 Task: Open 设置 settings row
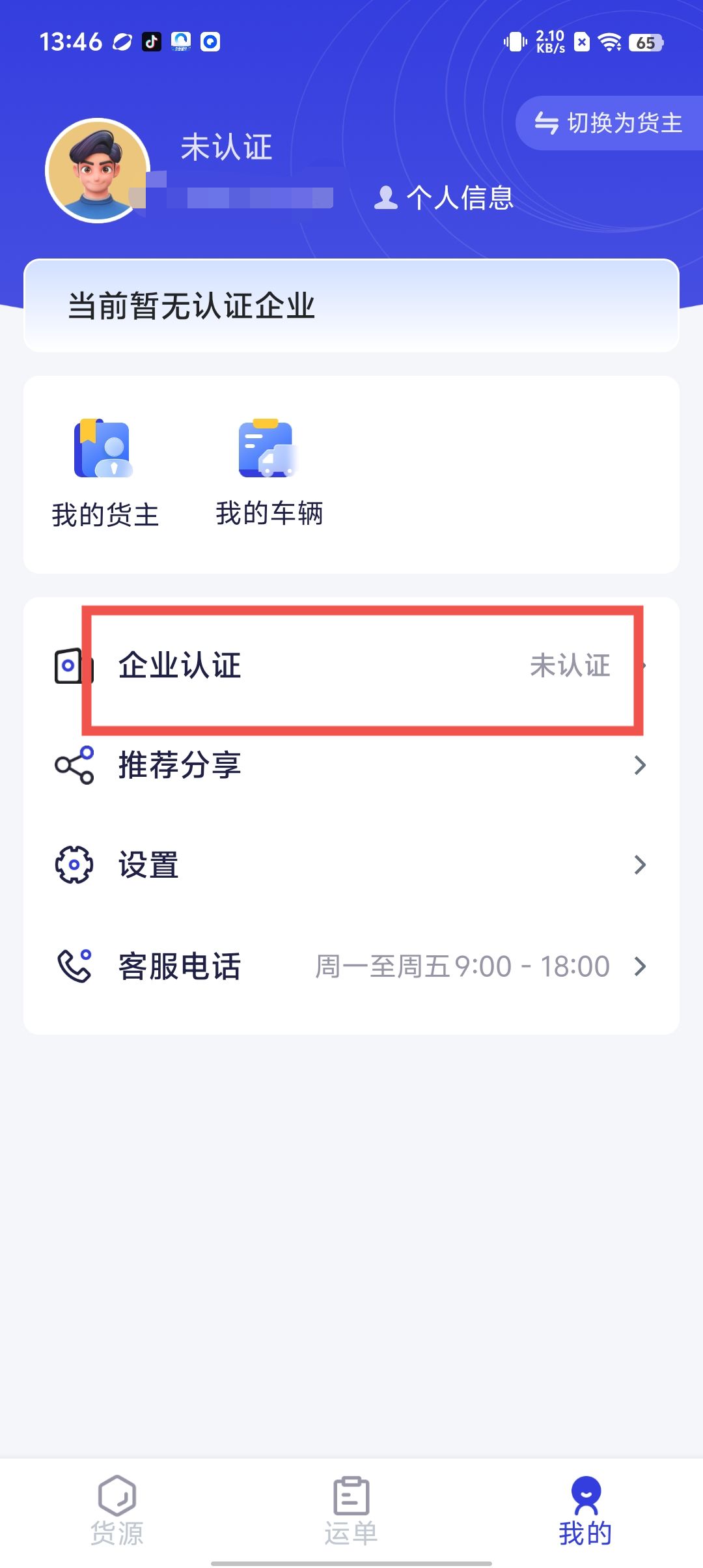(351, 865)
